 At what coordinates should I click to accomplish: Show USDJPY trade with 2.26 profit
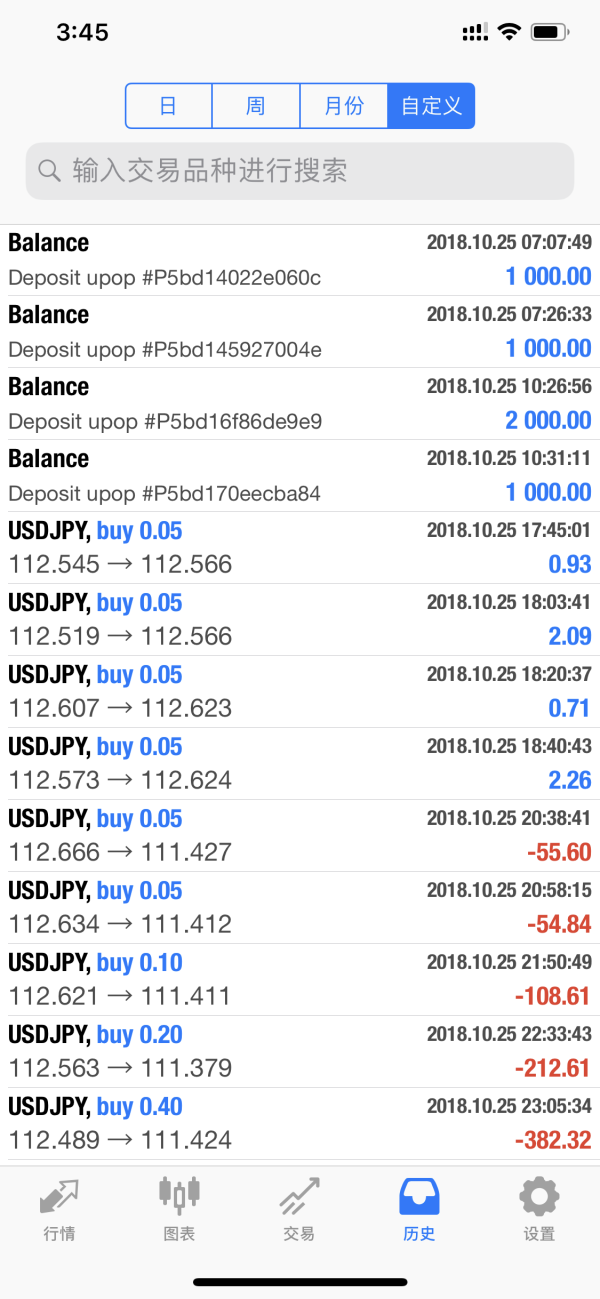click(300, 764)
